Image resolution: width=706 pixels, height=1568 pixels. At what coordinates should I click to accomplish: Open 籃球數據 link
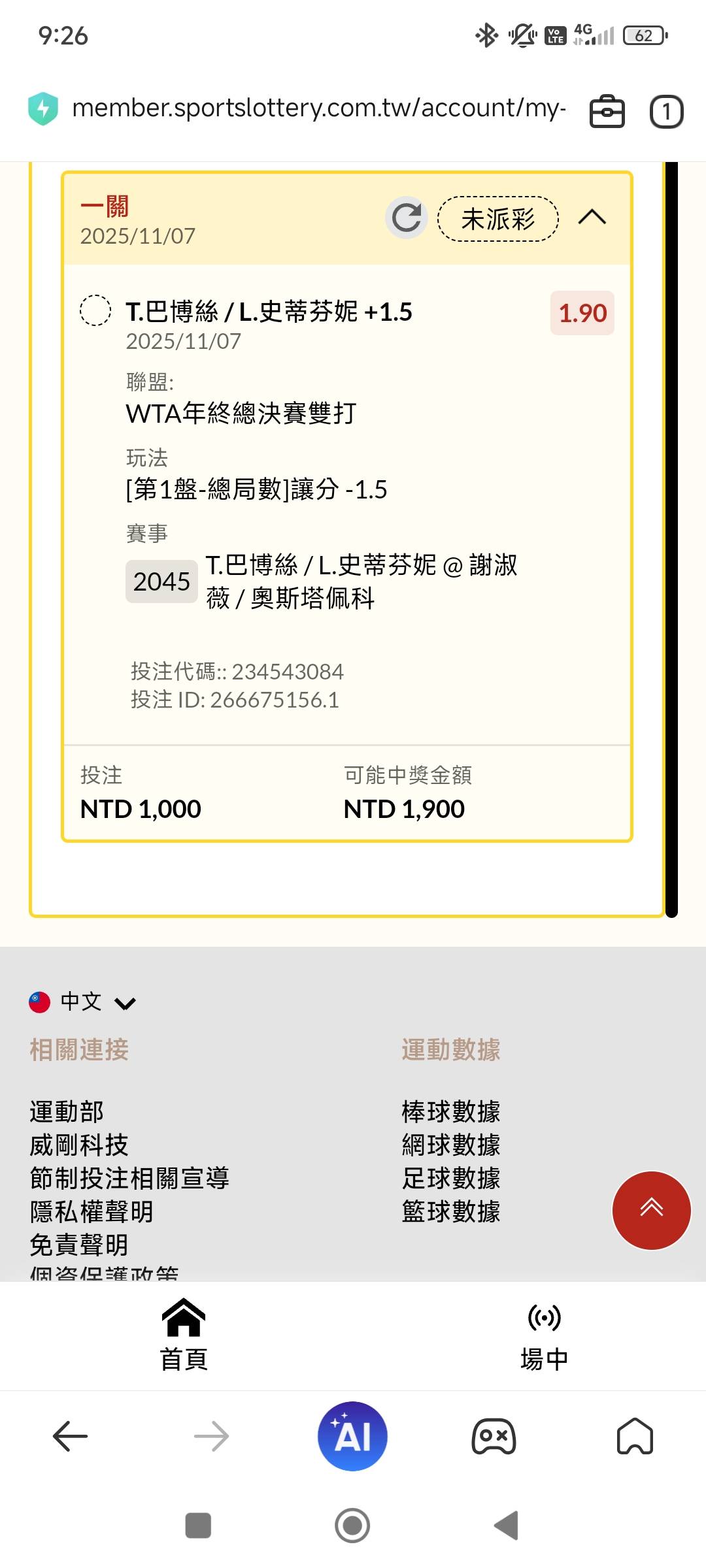pos(451,1211)
